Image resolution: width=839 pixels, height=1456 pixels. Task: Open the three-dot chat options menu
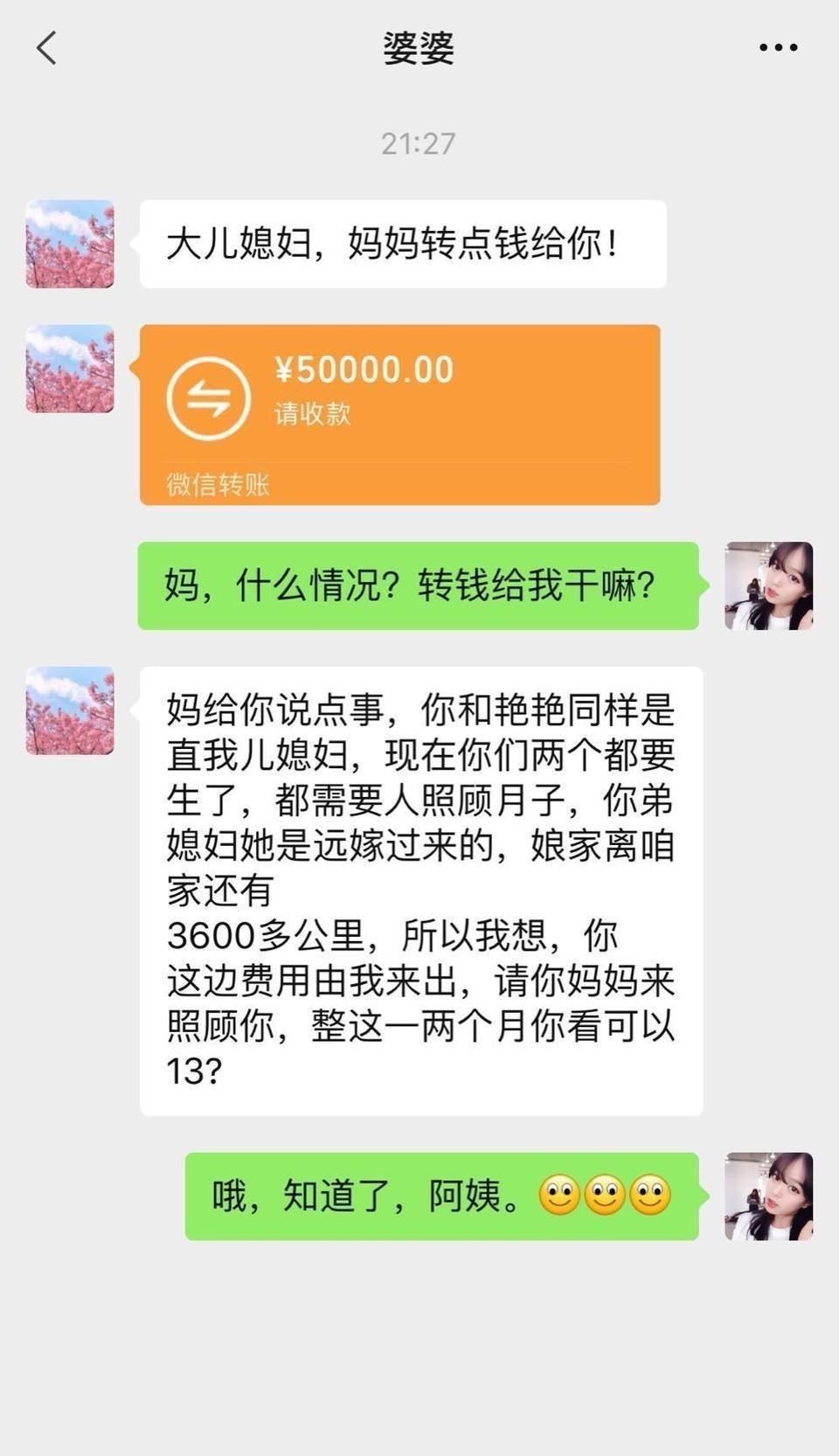coord(778,48)
